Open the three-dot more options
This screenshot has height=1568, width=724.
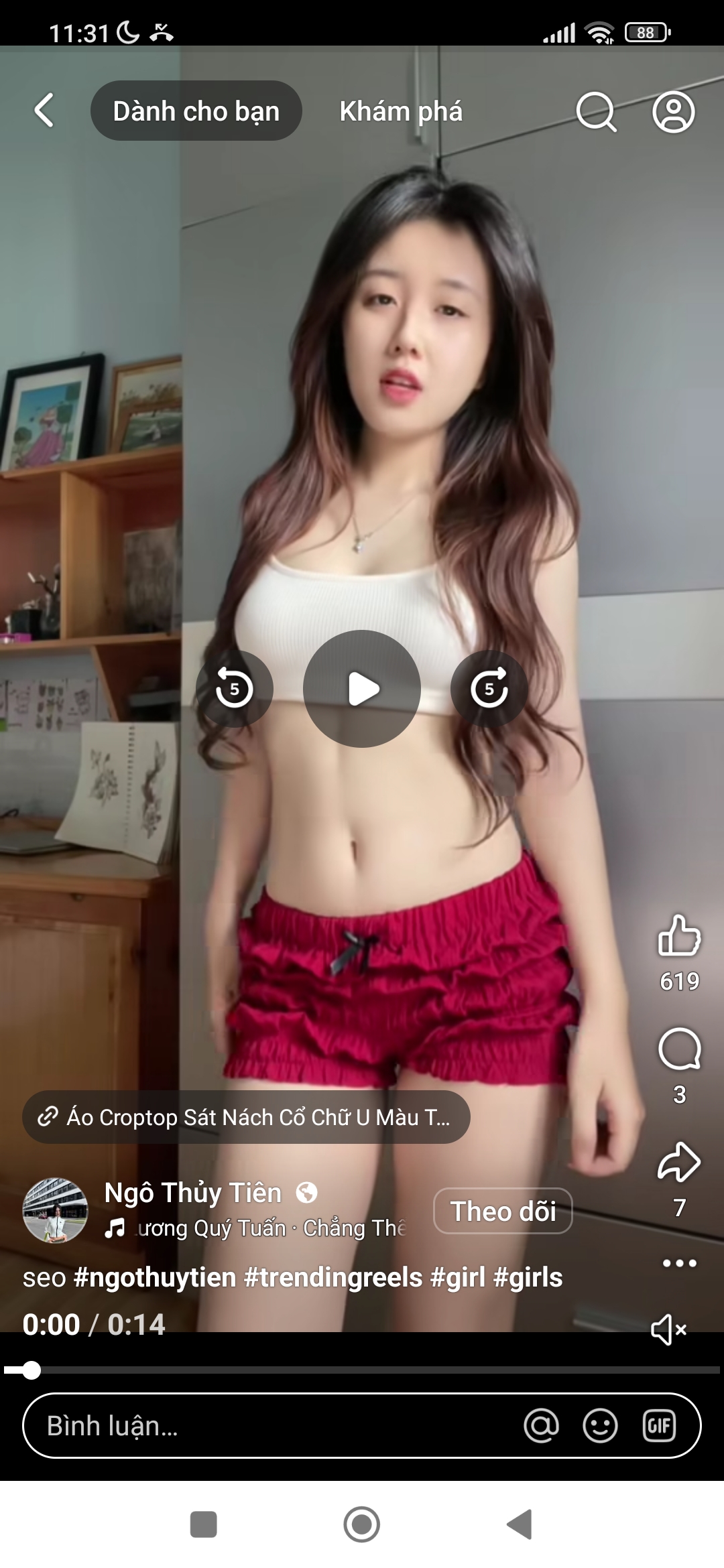coord(679,1263)
